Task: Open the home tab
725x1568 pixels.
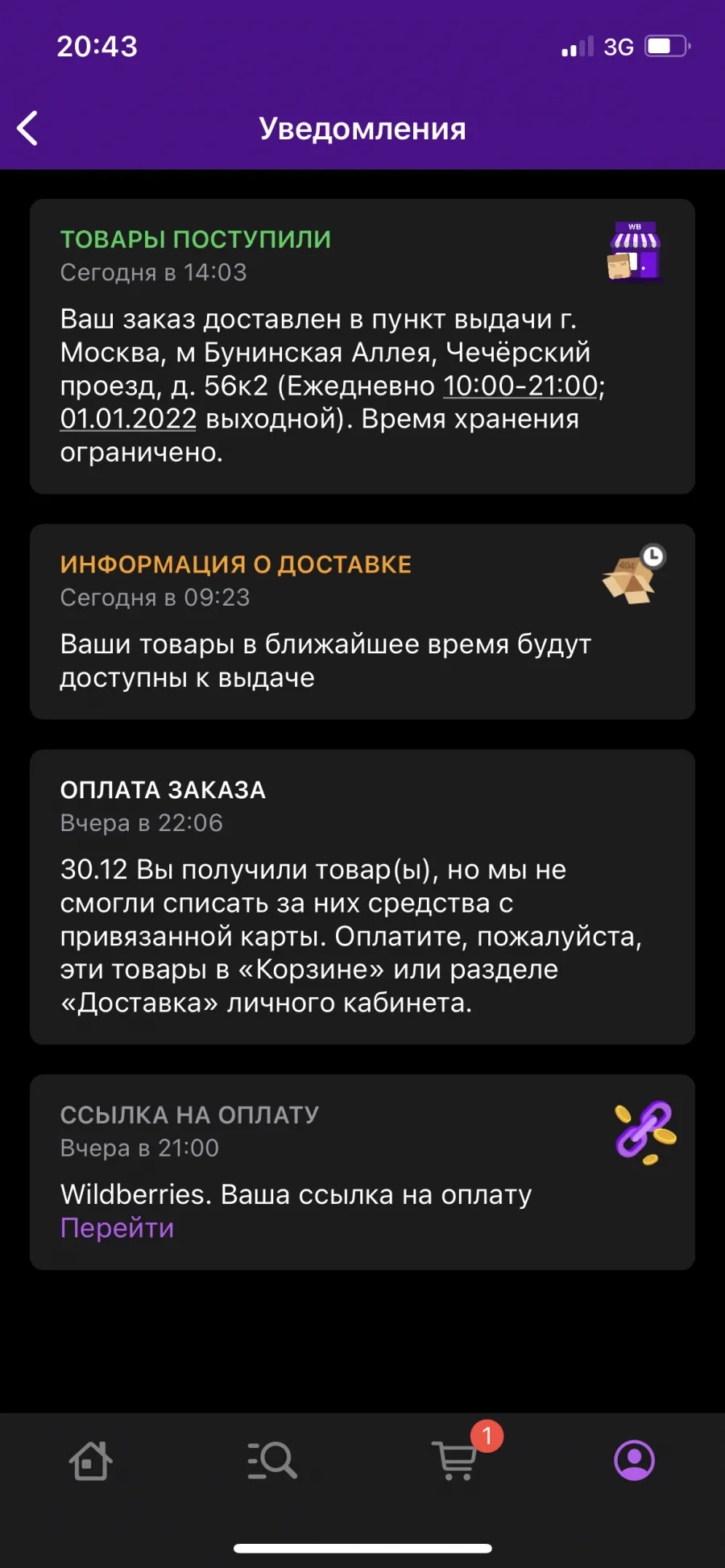Action: tap(90, 1460)
